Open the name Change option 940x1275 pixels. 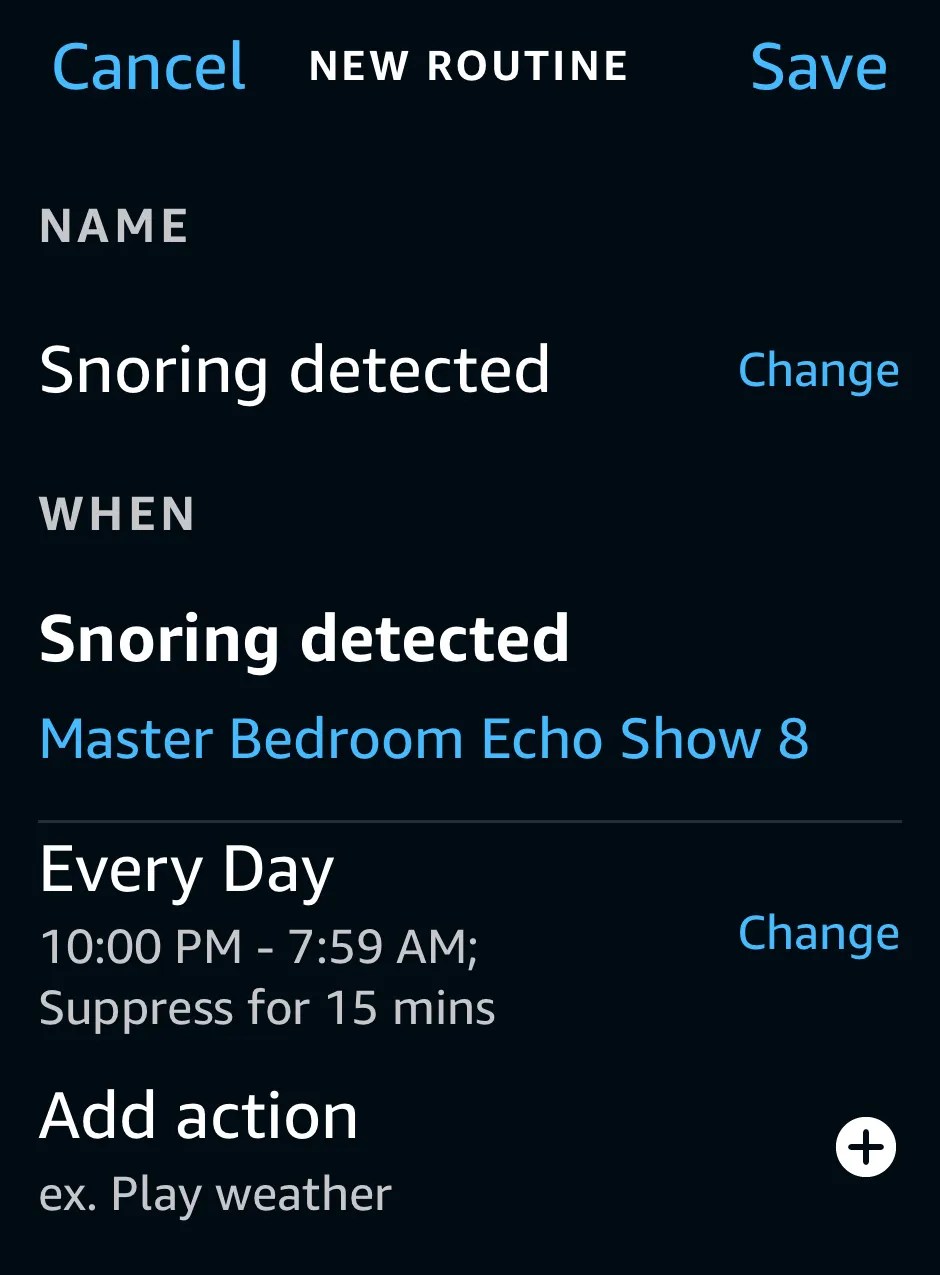[819, 369]
